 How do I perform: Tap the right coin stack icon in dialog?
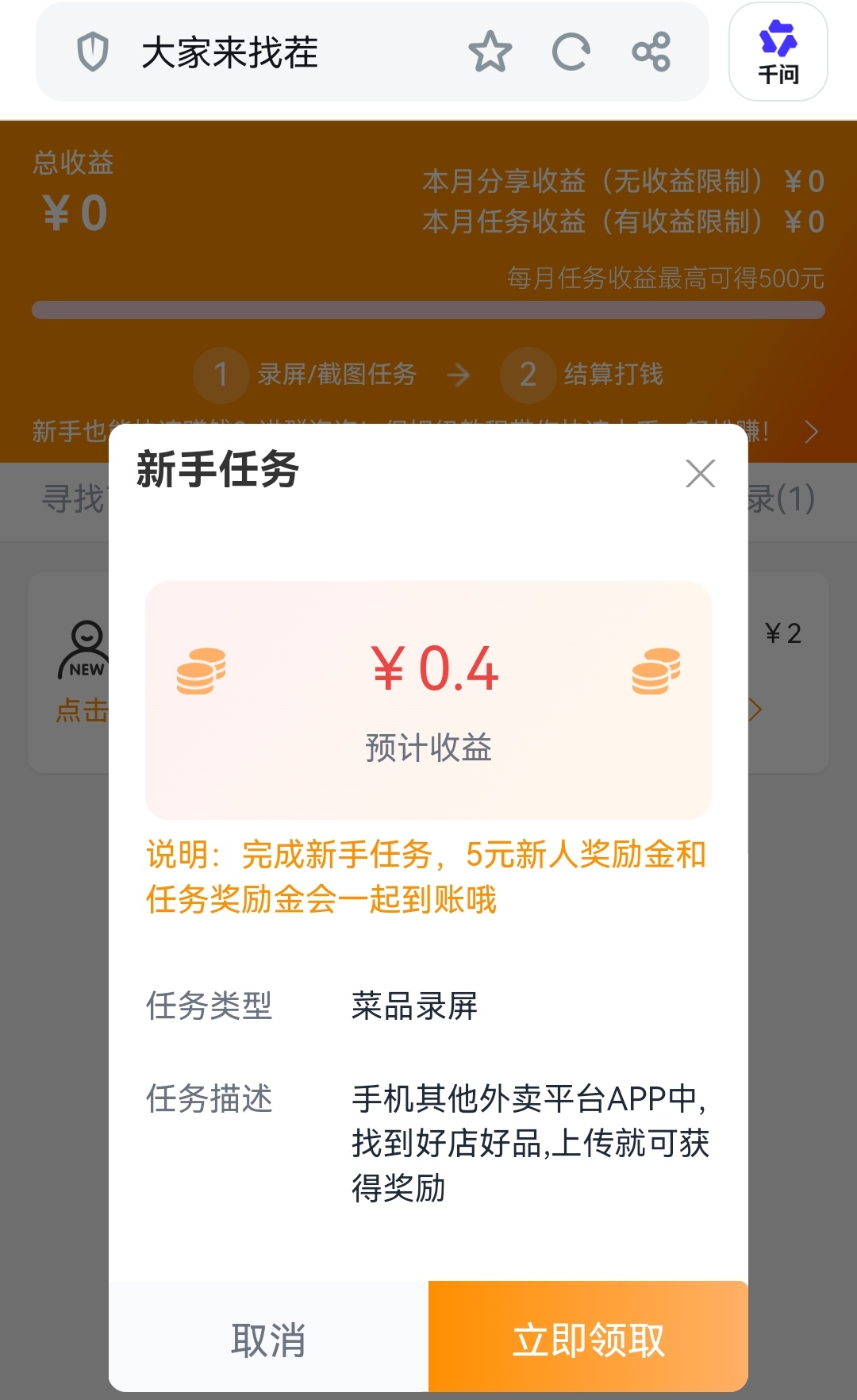point(655,671)
